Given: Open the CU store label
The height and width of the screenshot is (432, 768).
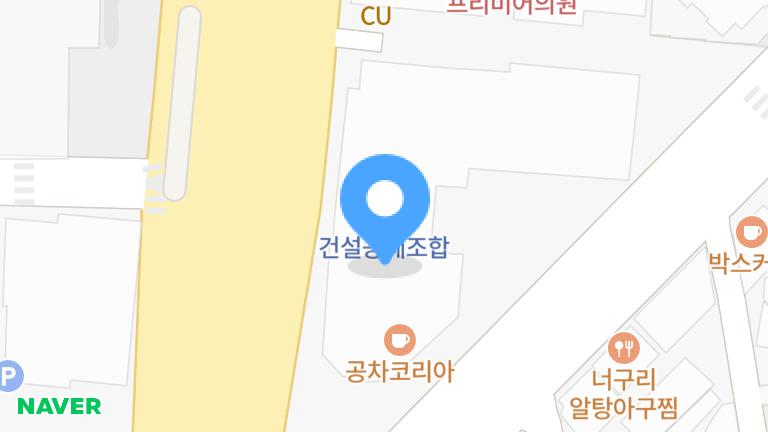Looking at the screenshot, I should pyautogui.click(x=376, y=16).
